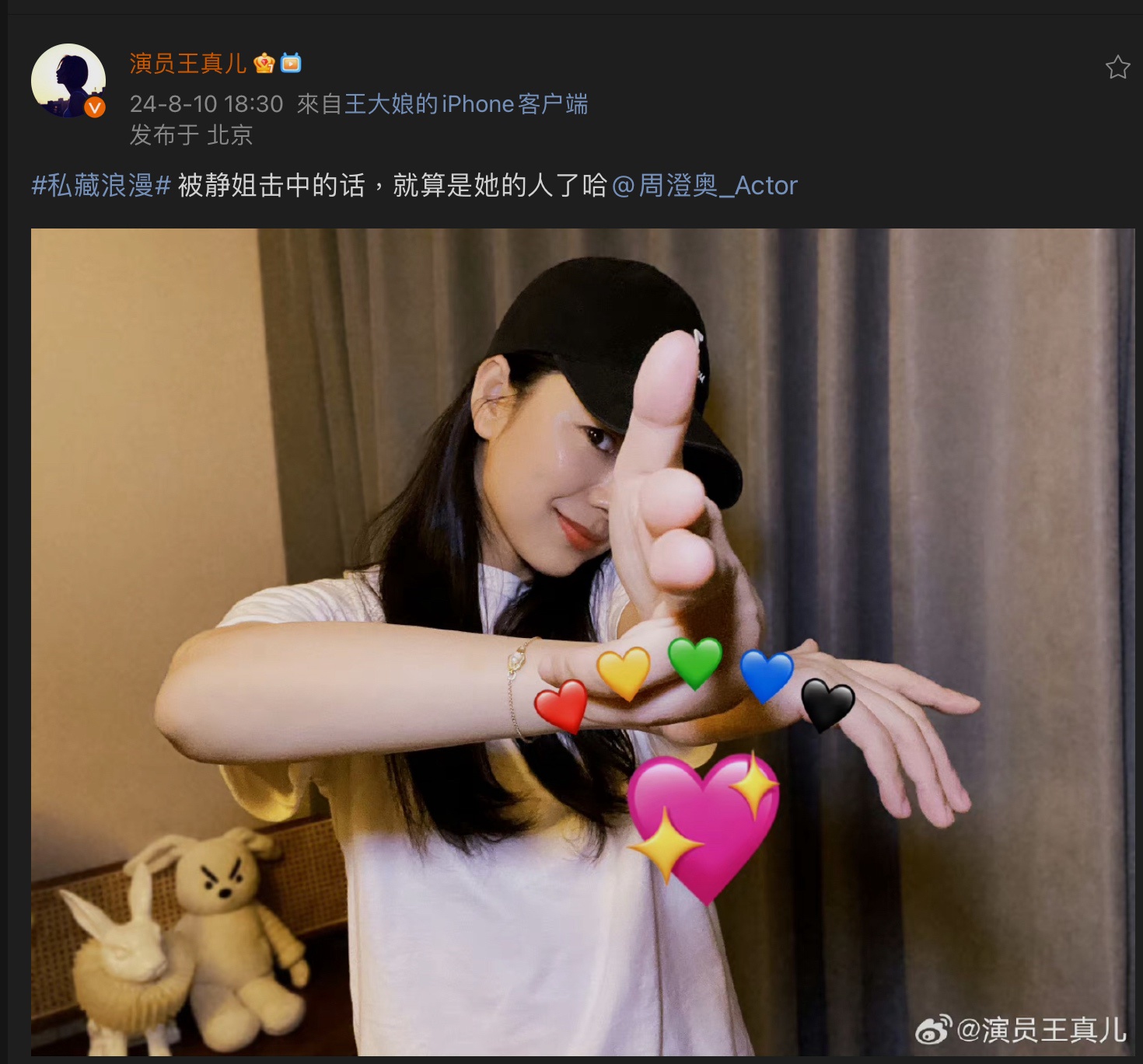The height and width of the screenshot is (1064, 1143).
Task: View the post photo in full screen
Action: [582, 641]
